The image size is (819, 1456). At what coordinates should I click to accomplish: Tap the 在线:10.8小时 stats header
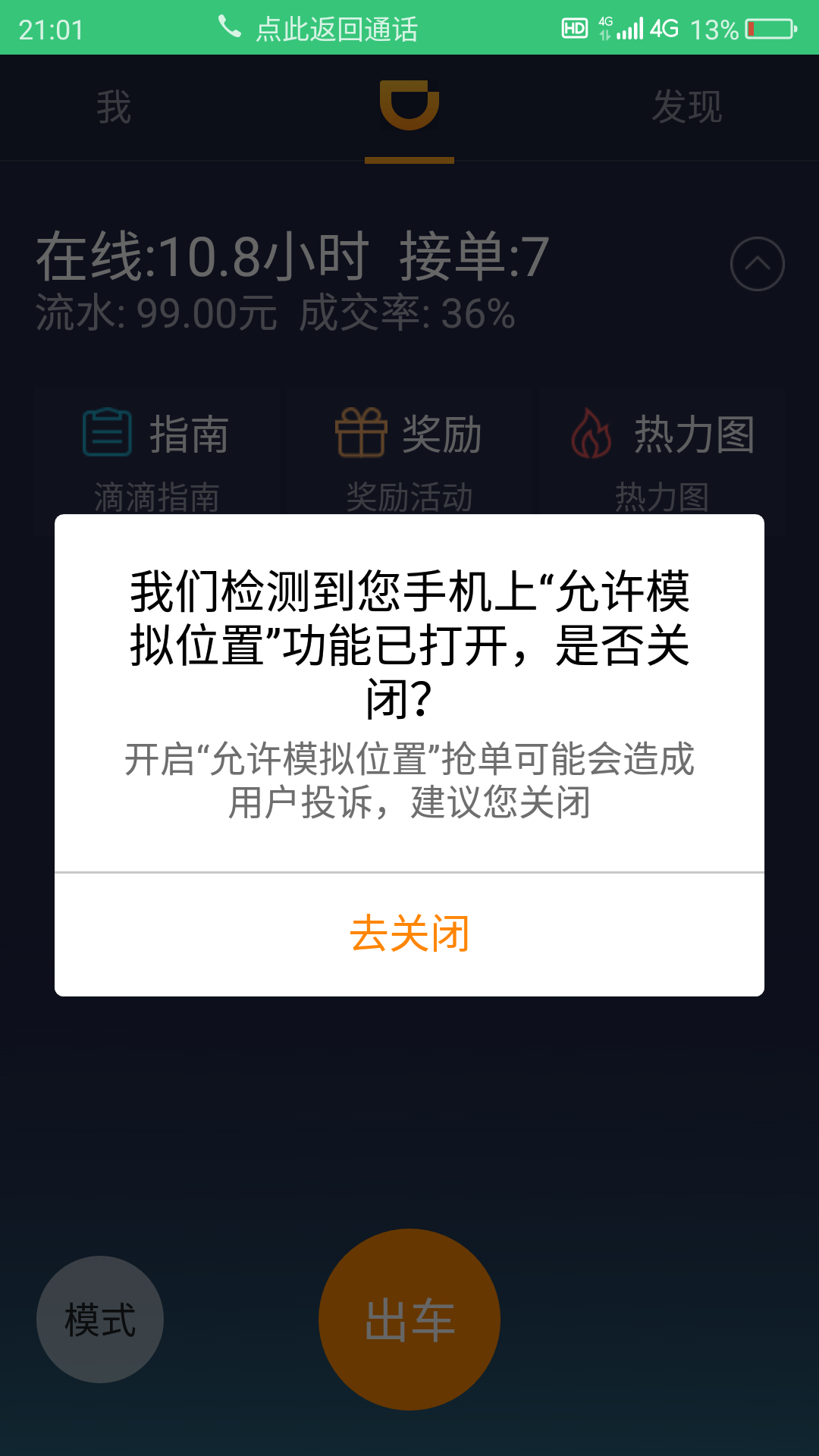point(201,256)
